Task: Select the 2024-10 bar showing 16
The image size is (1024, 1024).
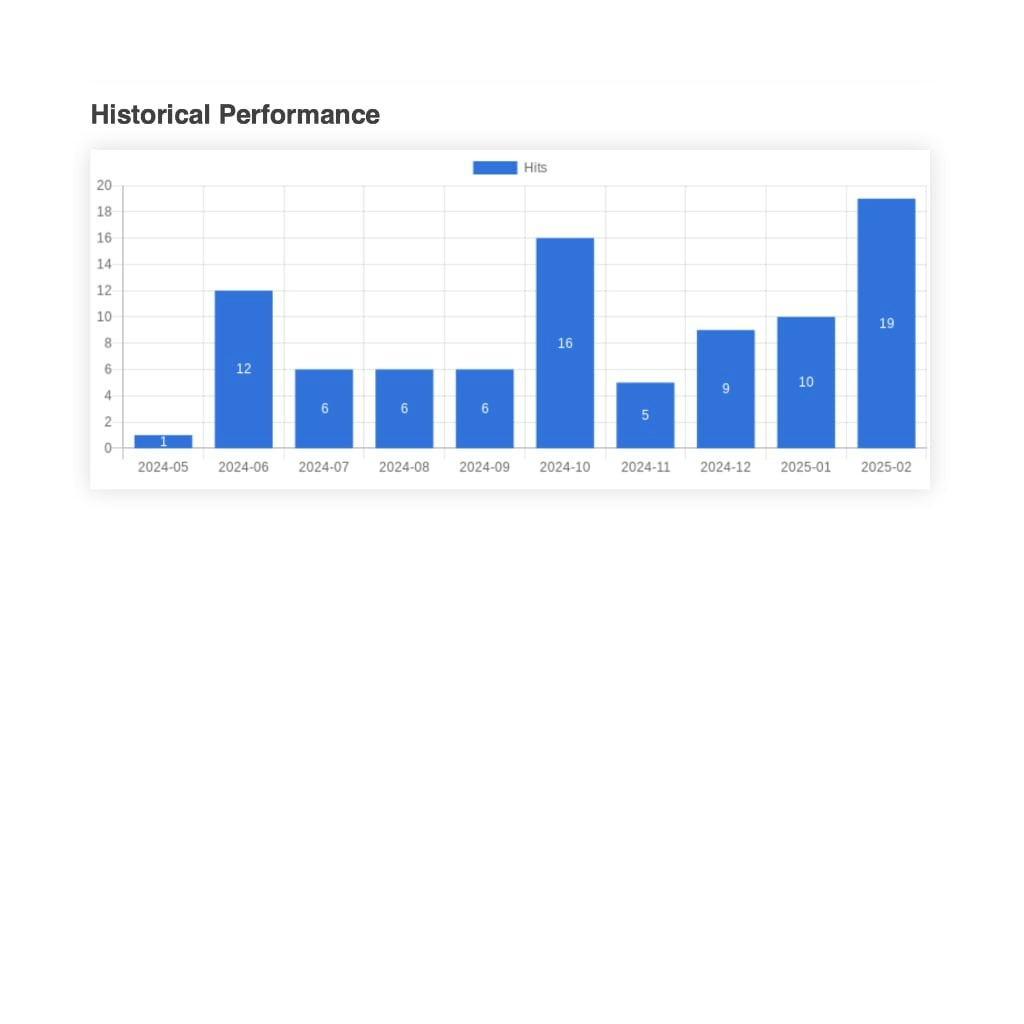Action: click(x=565, y=343)
